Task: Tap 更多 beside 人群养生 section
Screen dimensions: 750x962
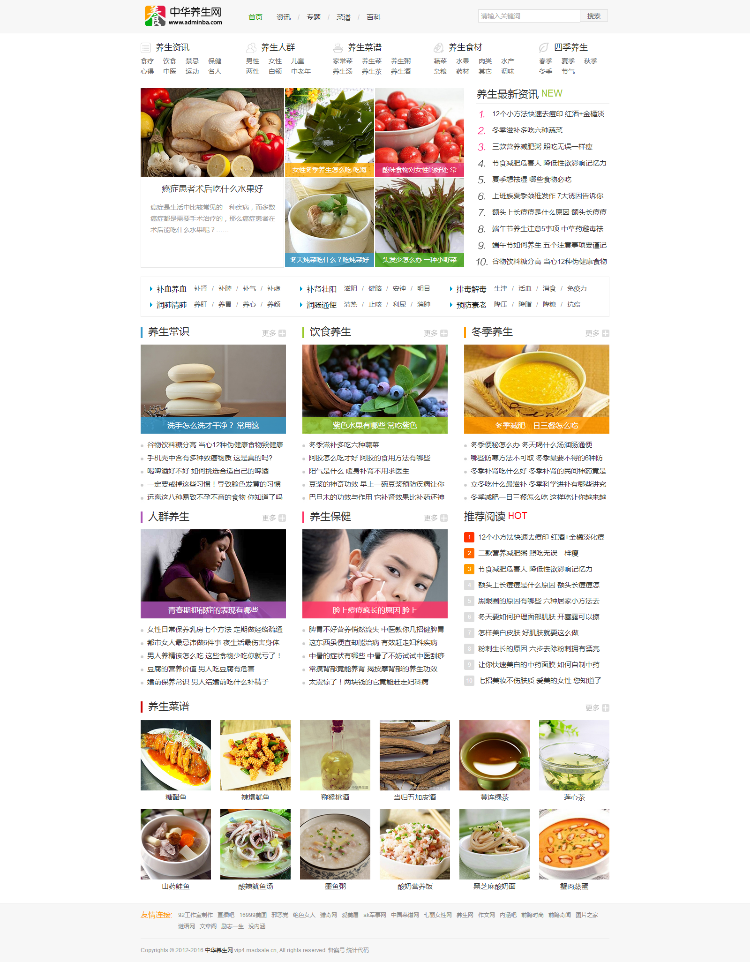Action: click(x=274, y=518)
